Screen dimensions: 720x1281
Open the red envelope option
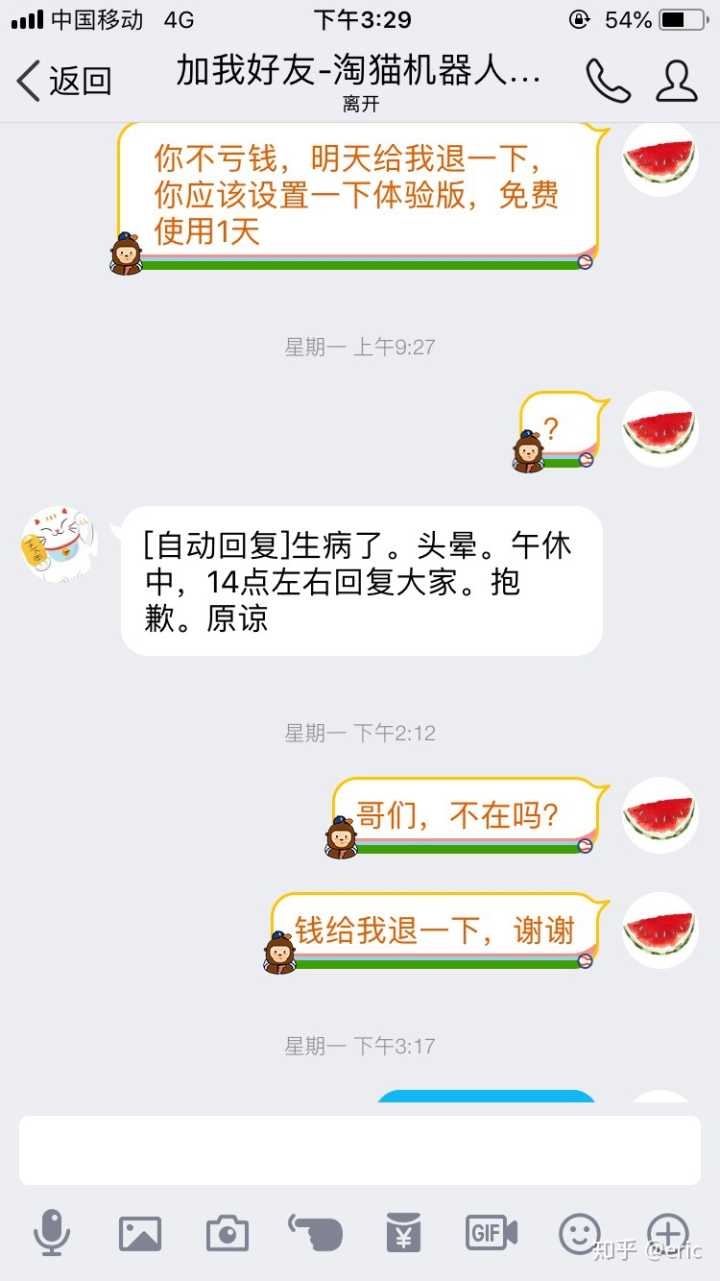(x=404, y=1233)
